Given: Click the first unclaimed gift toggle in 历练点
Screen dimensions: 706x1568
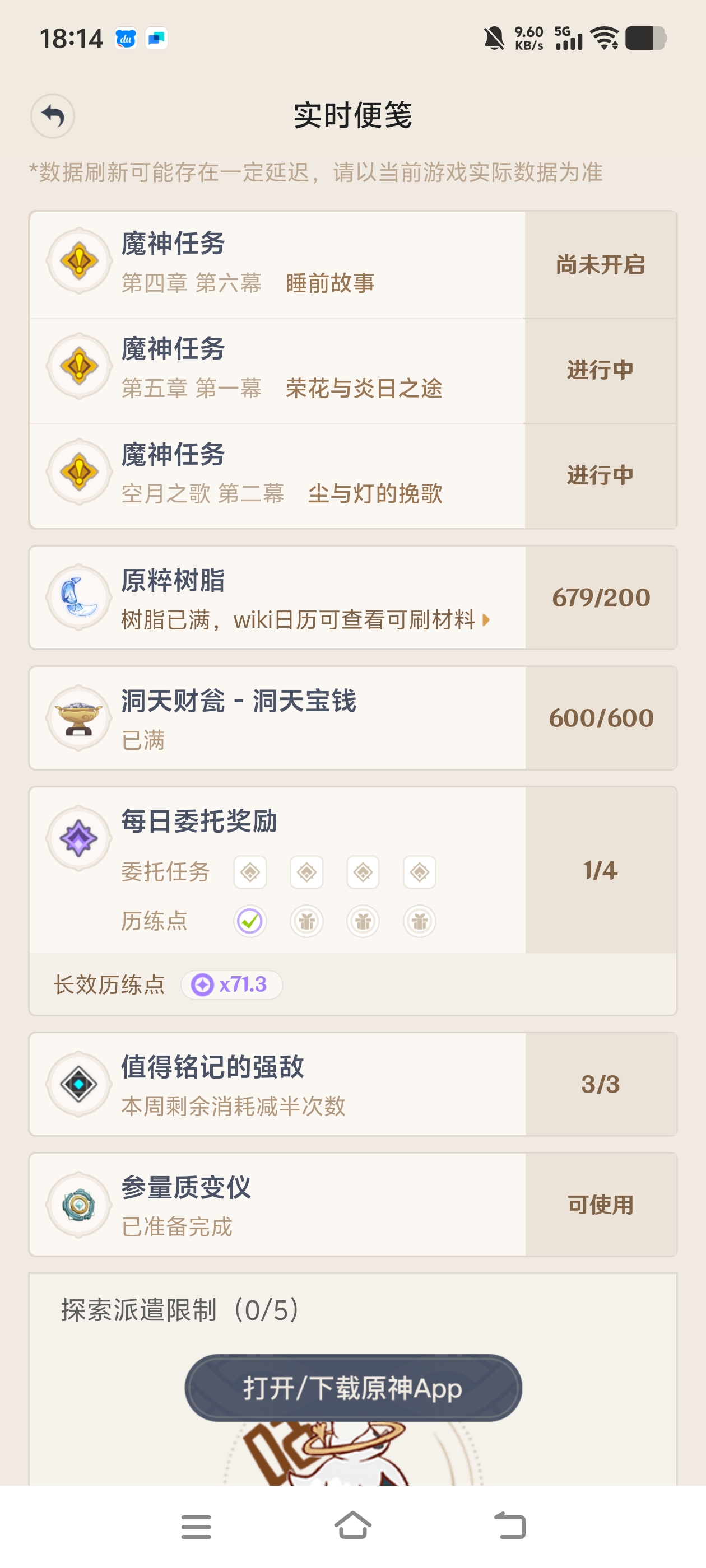Looking at the screenshot, I should (x=307, y=921).
